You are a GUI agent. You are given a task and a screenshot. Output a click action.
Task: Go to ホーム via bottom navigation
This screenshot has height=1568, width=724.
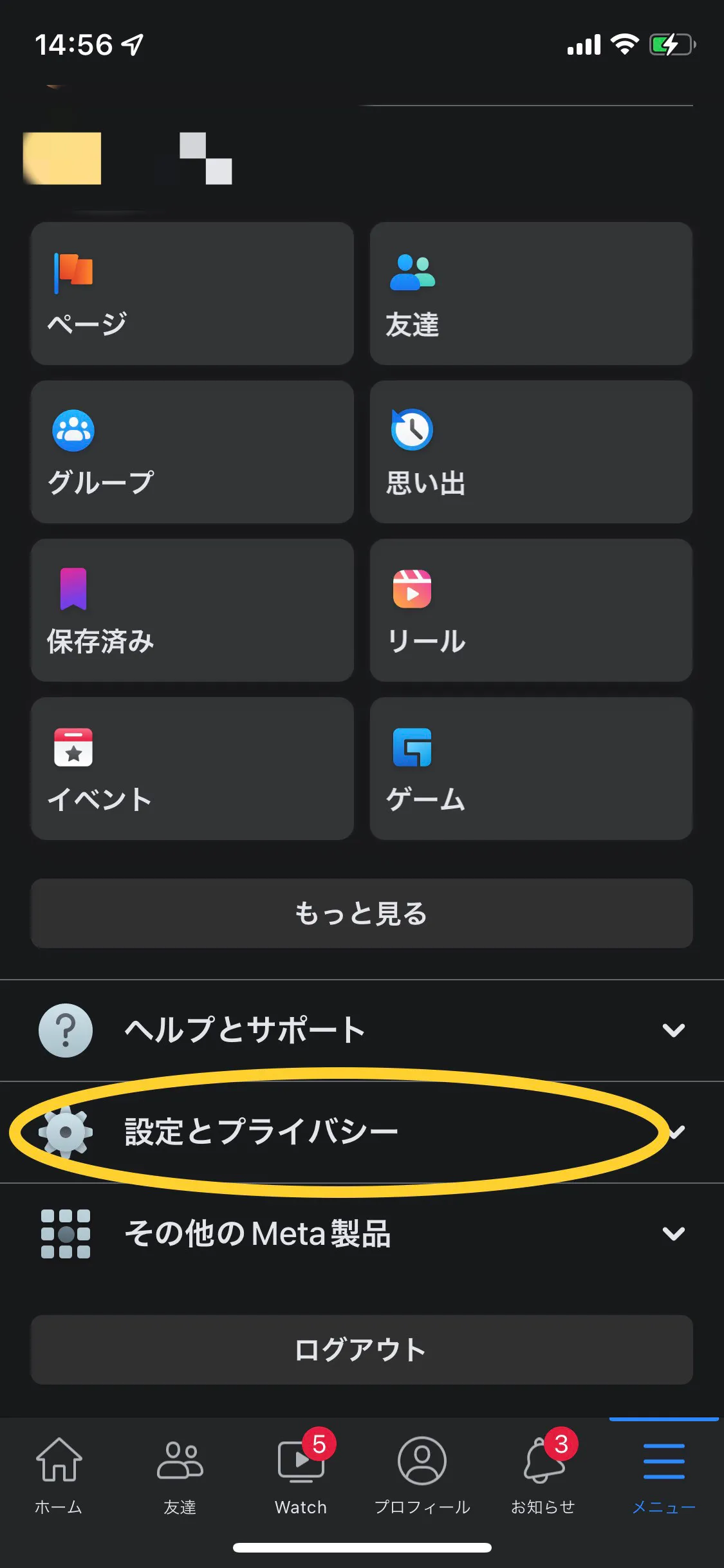point(59,1474)
